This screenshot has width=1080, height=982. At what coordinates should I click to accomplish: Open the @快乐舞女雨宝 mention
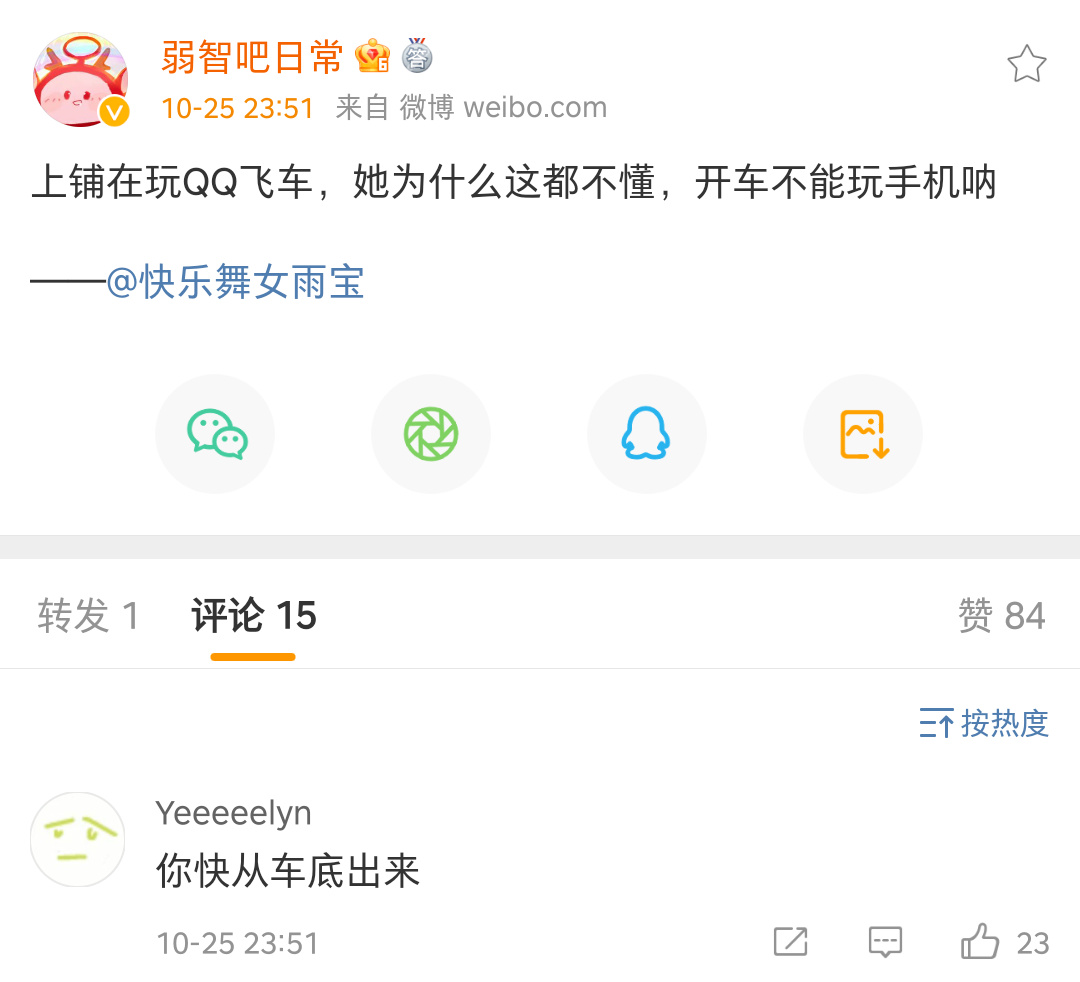[236, 283]
